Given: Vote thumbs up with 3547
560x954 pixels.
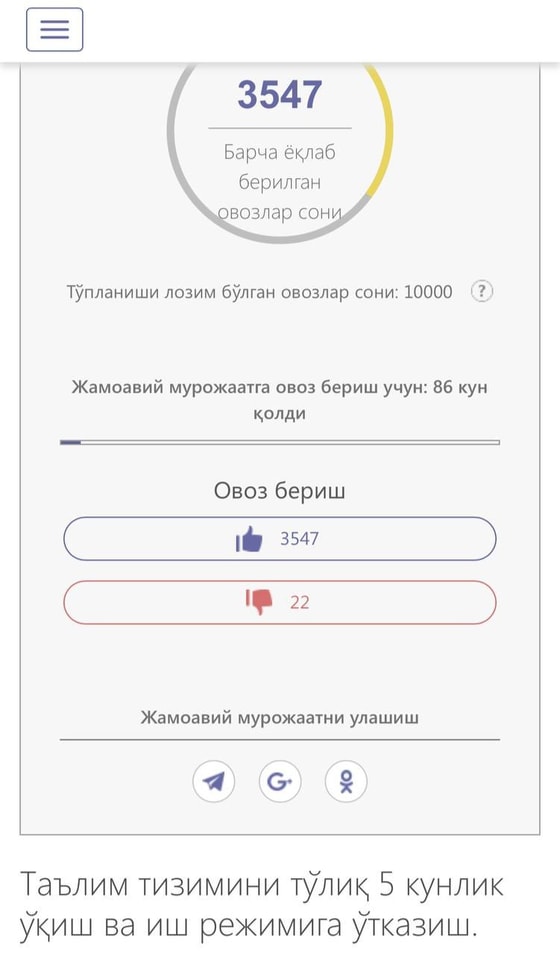Looking at the screenshot, I should coord(280,538).
